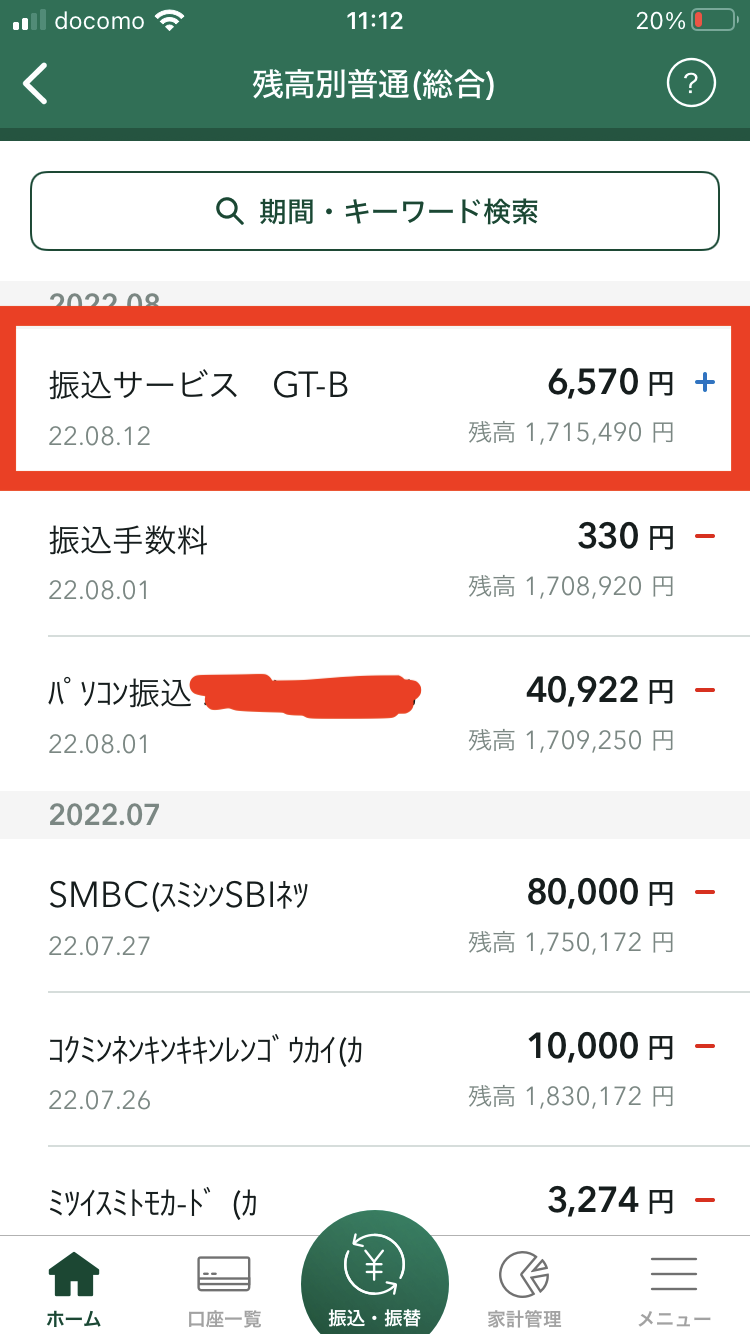Screen dimensions: 750x1334
Task: Open the メニュー tab
Action: [x=675, y=1289]
